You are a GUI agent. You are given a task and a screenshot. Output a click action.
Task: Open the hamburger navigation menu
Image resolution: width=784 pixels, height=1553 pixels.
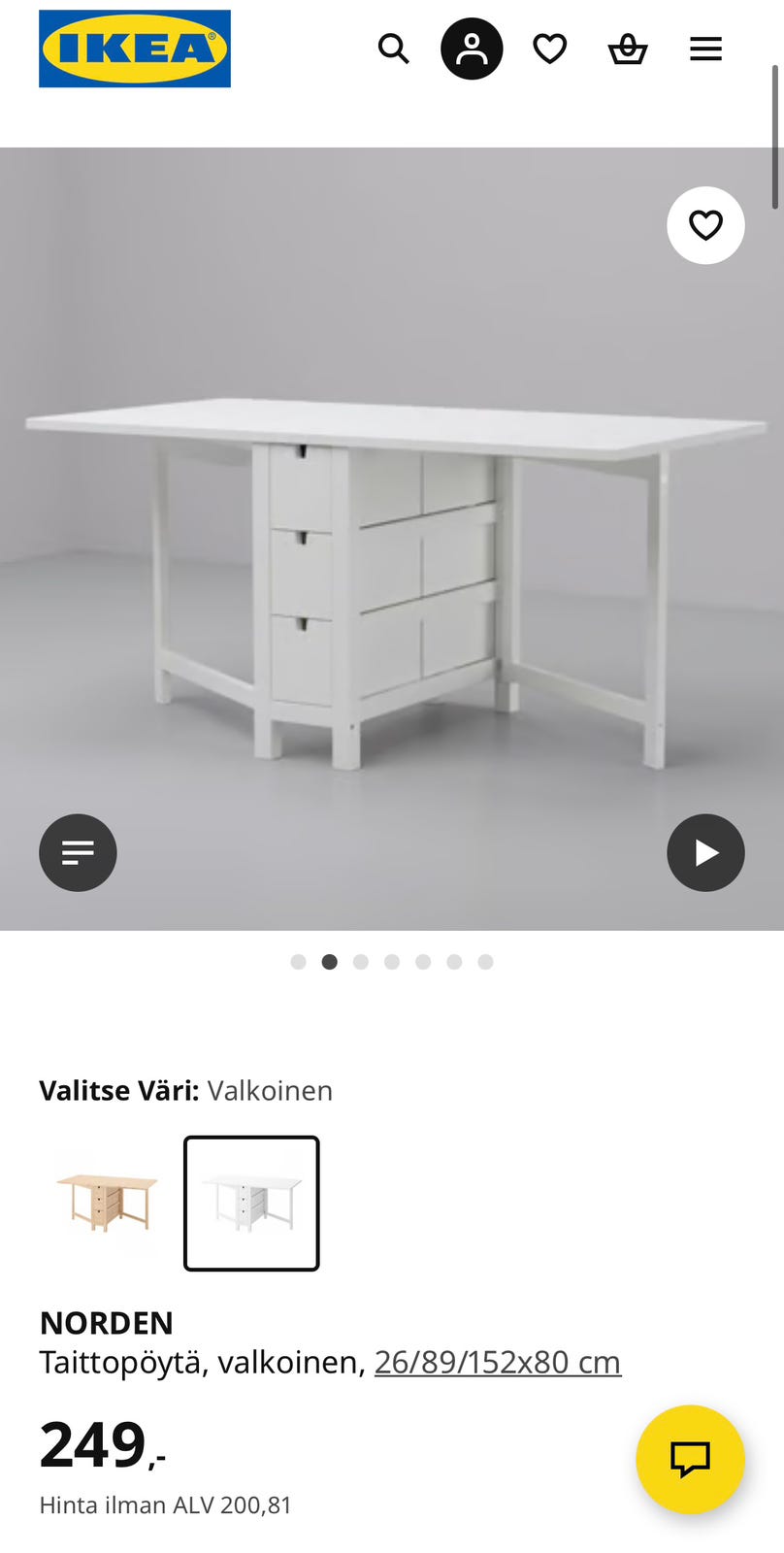click(705, 48)
